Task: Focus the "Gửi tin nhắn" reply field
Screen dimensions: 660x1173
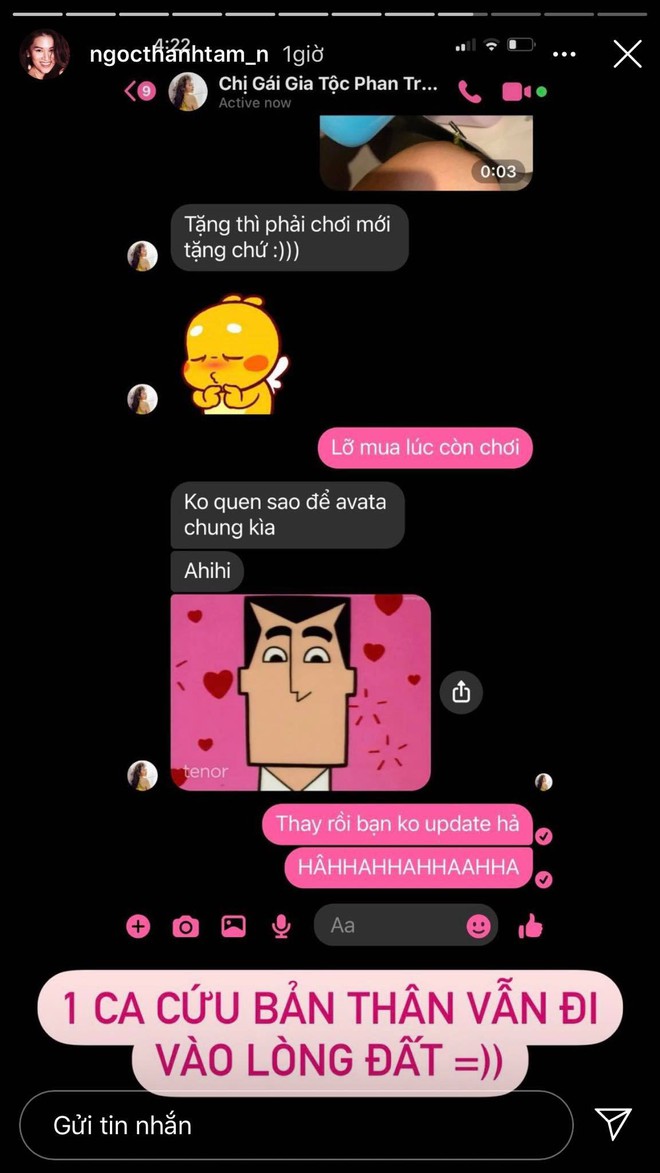Action: [x=296, y=1125]
